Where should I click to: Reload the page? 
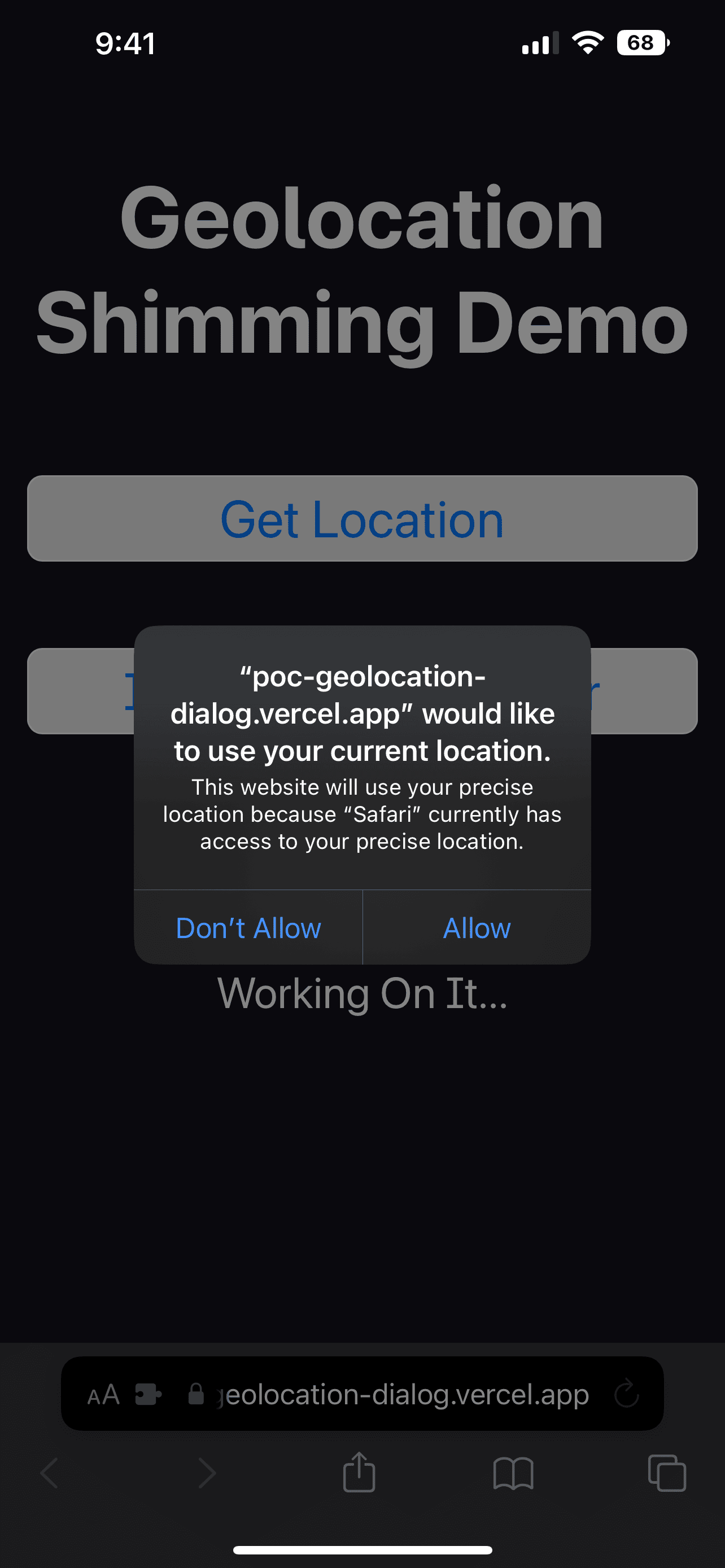point(626,1393)
